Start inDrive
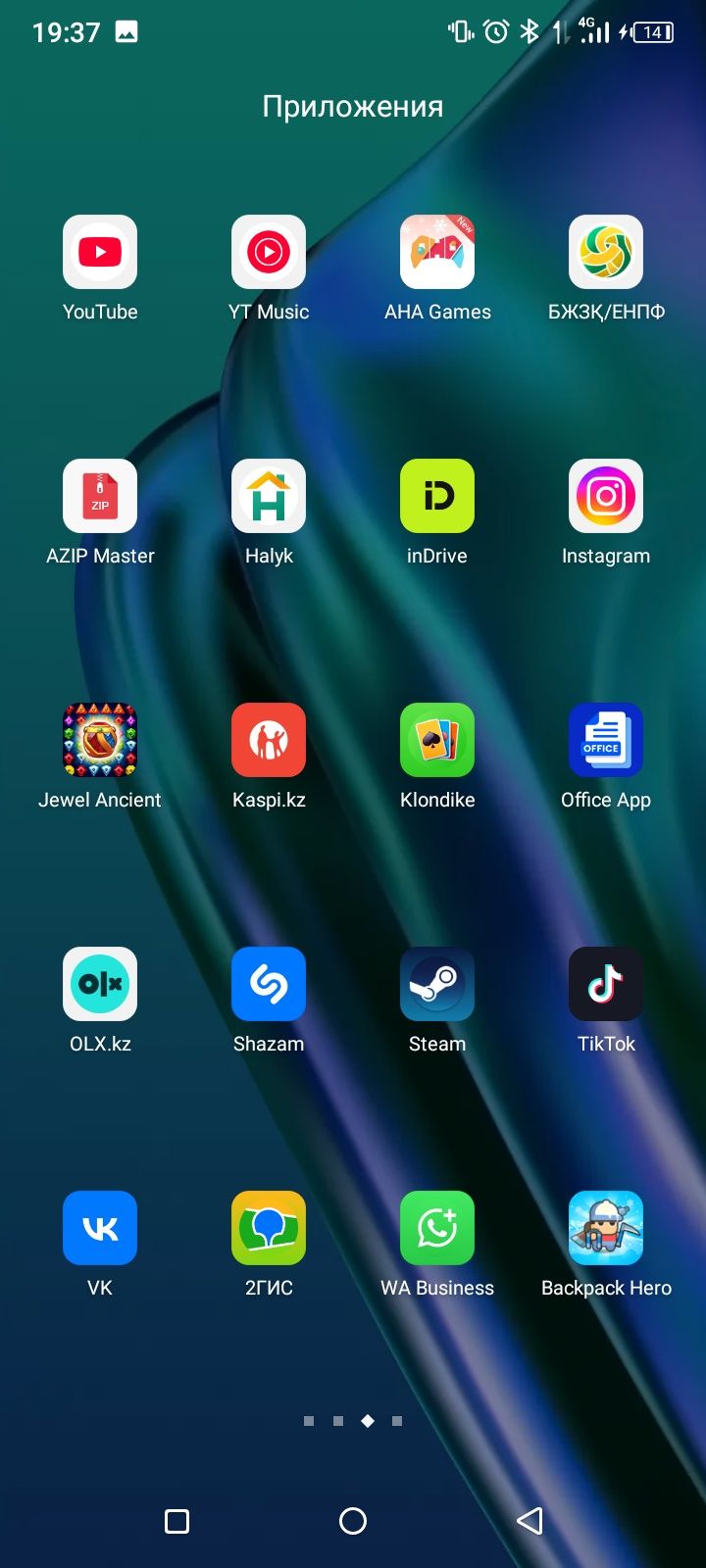 click(x=437, y=497)
